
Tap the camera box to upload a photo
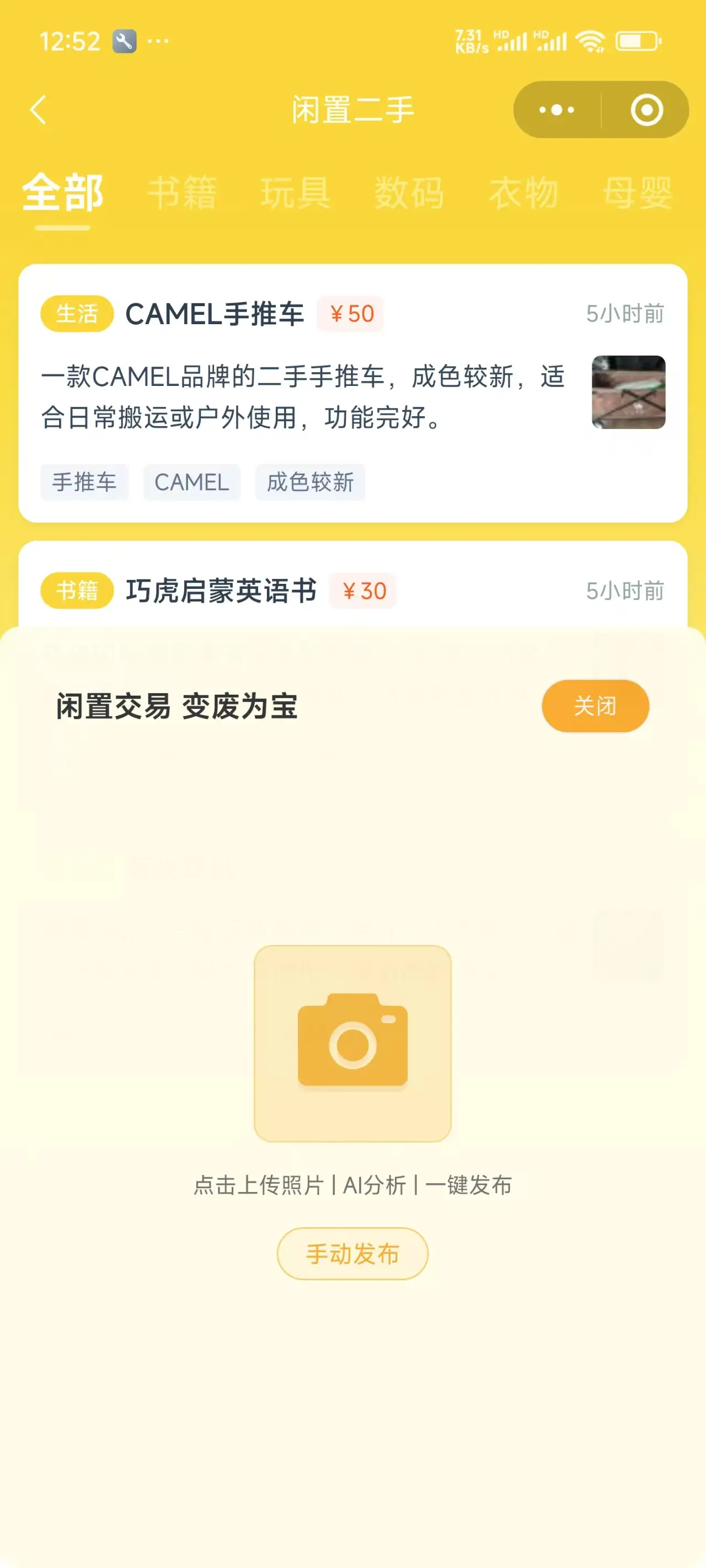[352, 1043]
